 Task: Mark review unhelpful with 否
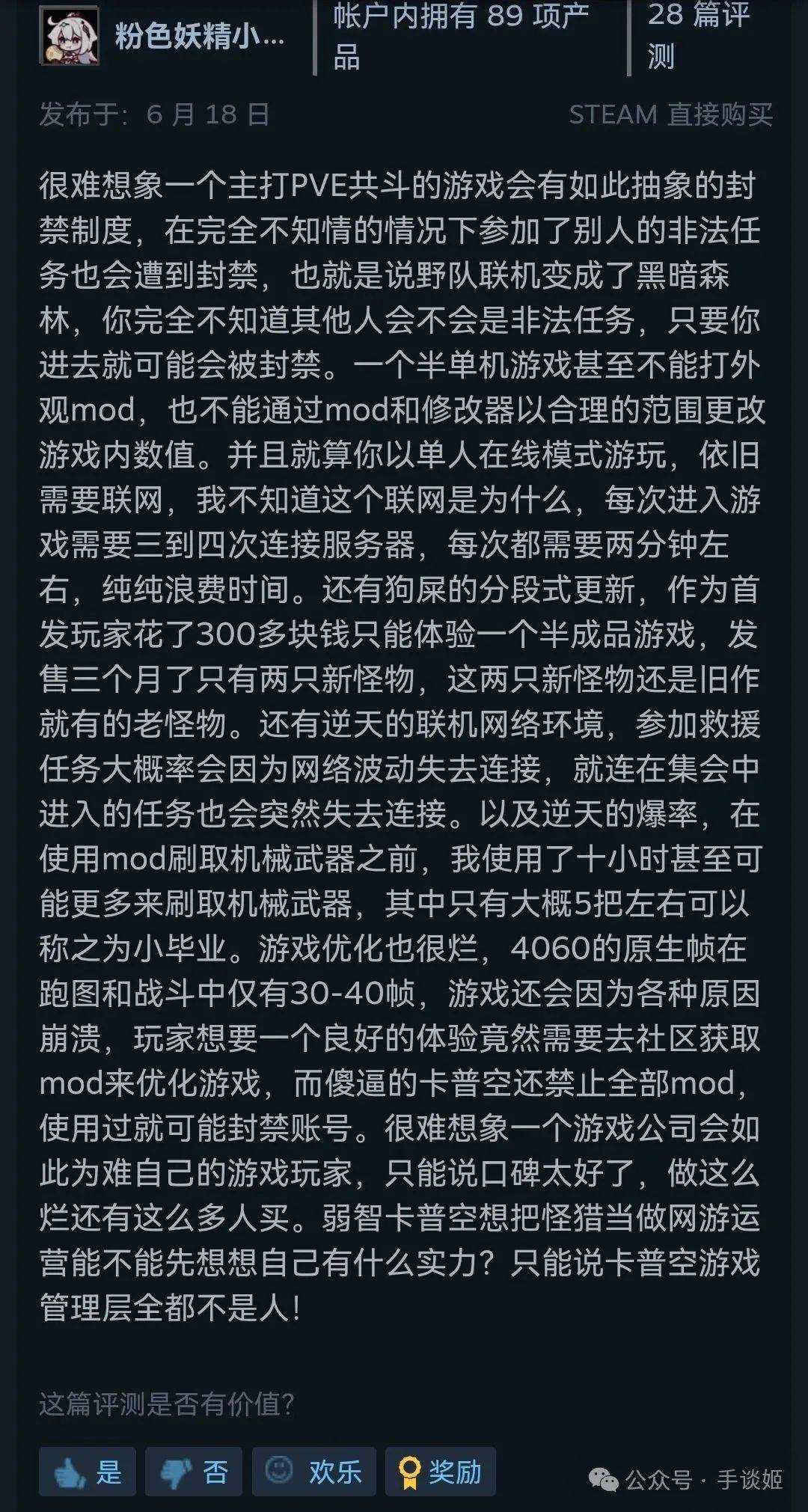(194, 1472)
